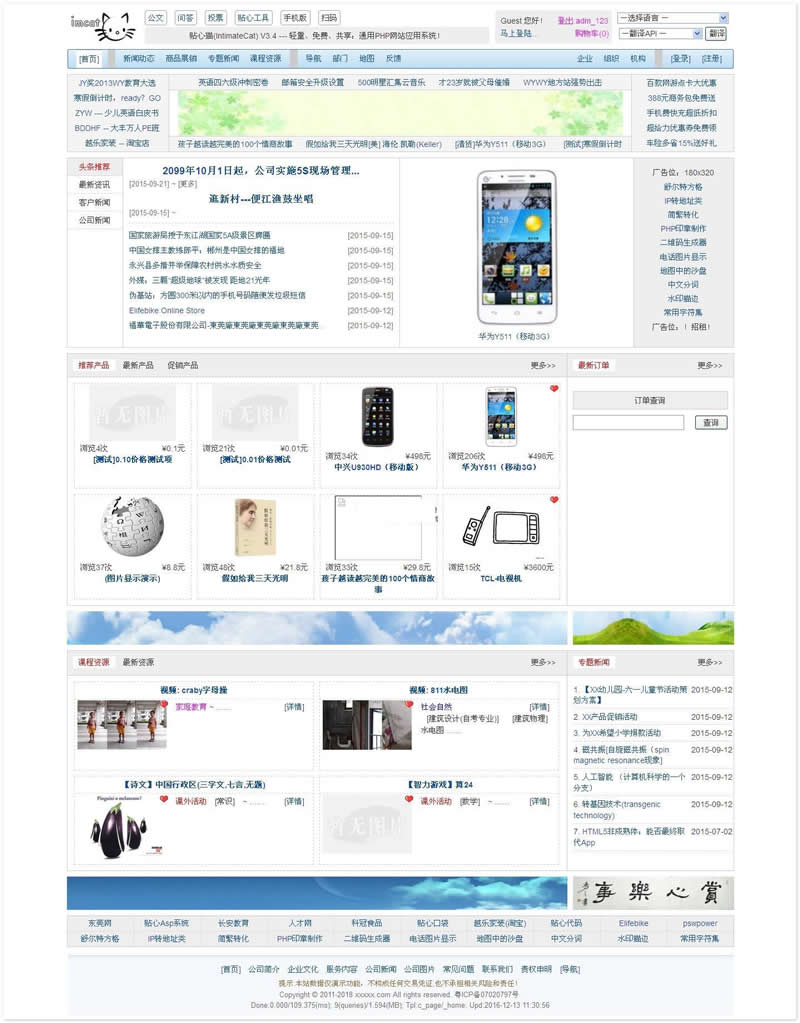Viewport: 800px width, 1023px height.
Task: Open the 公文 top link
Action: [155, 18]
